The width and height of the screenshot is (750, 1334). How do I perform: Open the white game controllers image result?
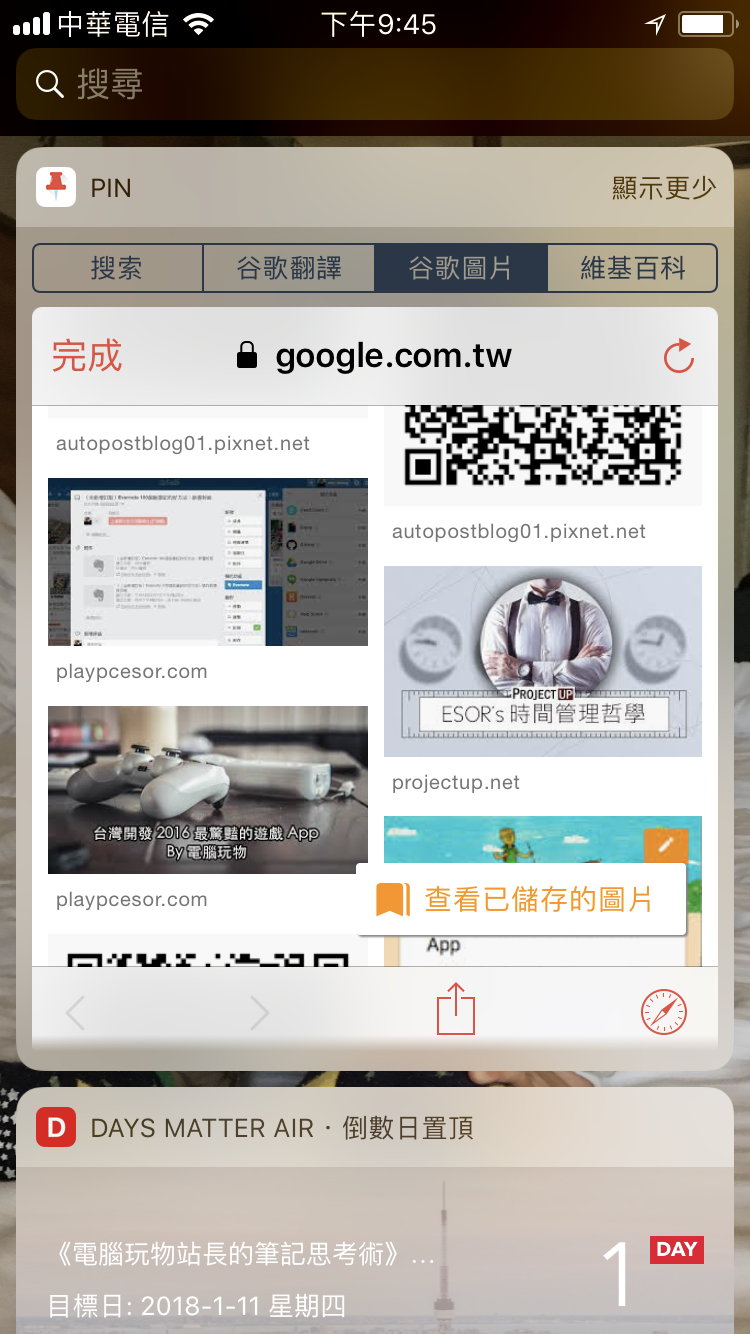point(208,790)
